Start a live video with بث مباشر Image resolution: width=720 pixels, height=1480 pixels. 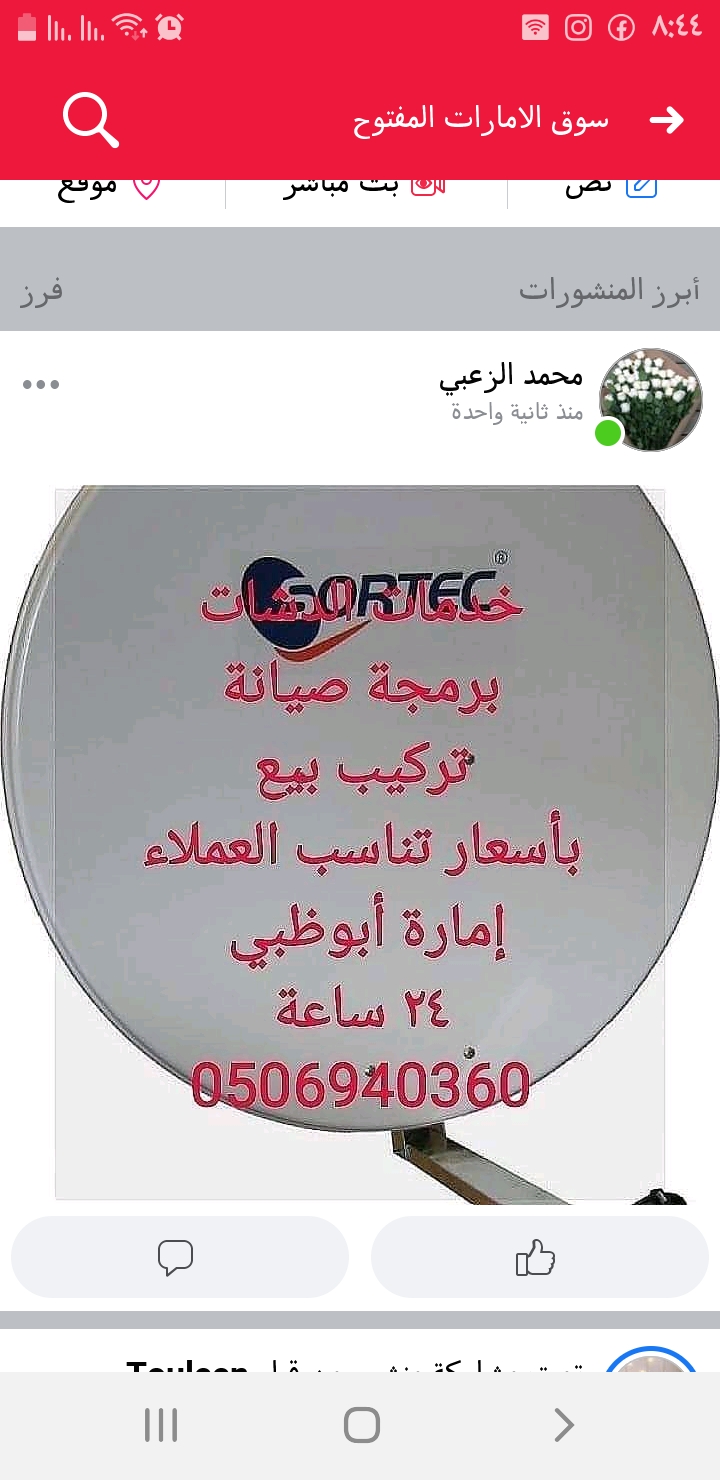pyautogui.click(x=365, y=187)
